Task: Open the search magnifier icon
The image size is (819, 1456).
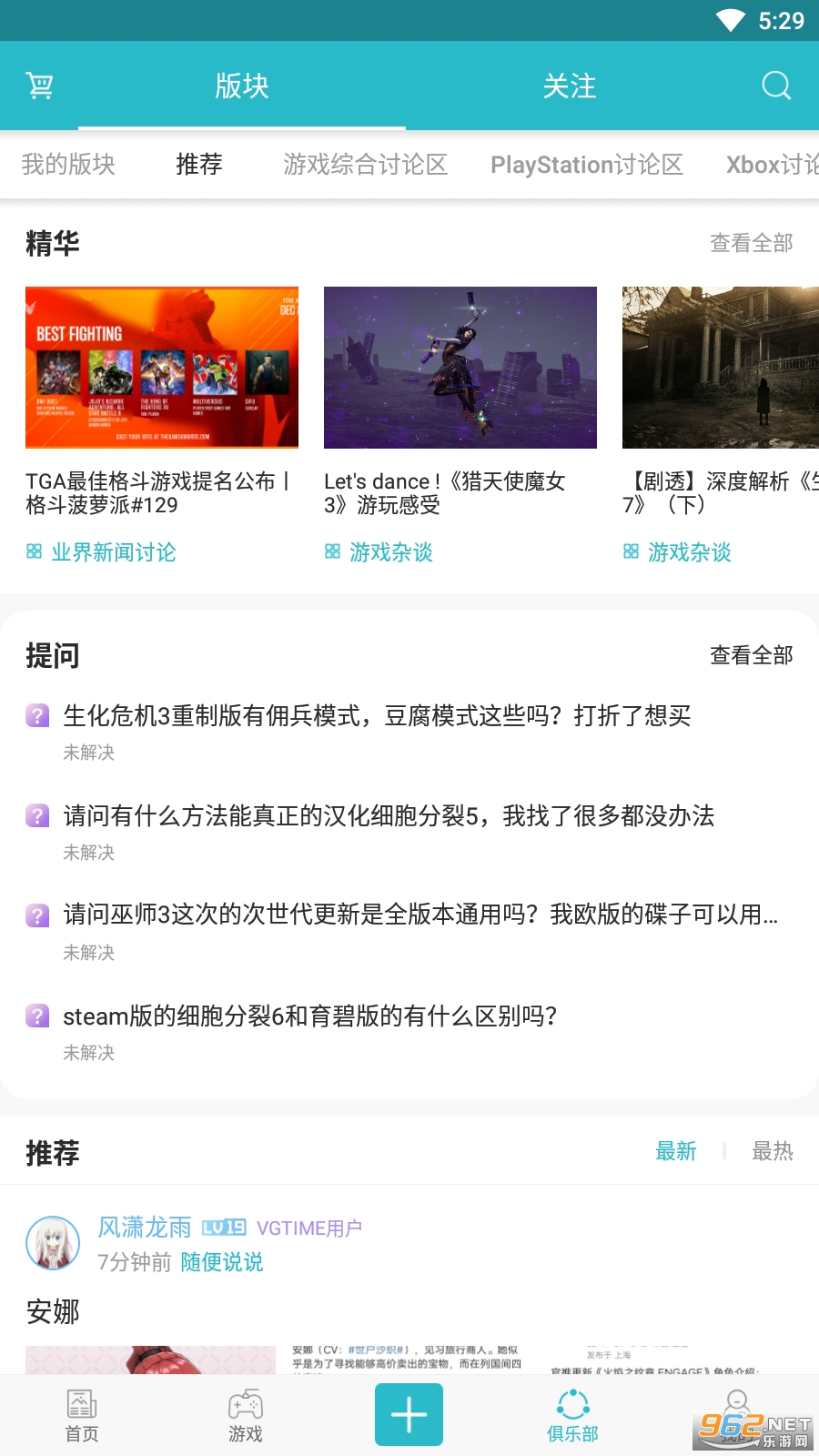Action: click(776, 86)
